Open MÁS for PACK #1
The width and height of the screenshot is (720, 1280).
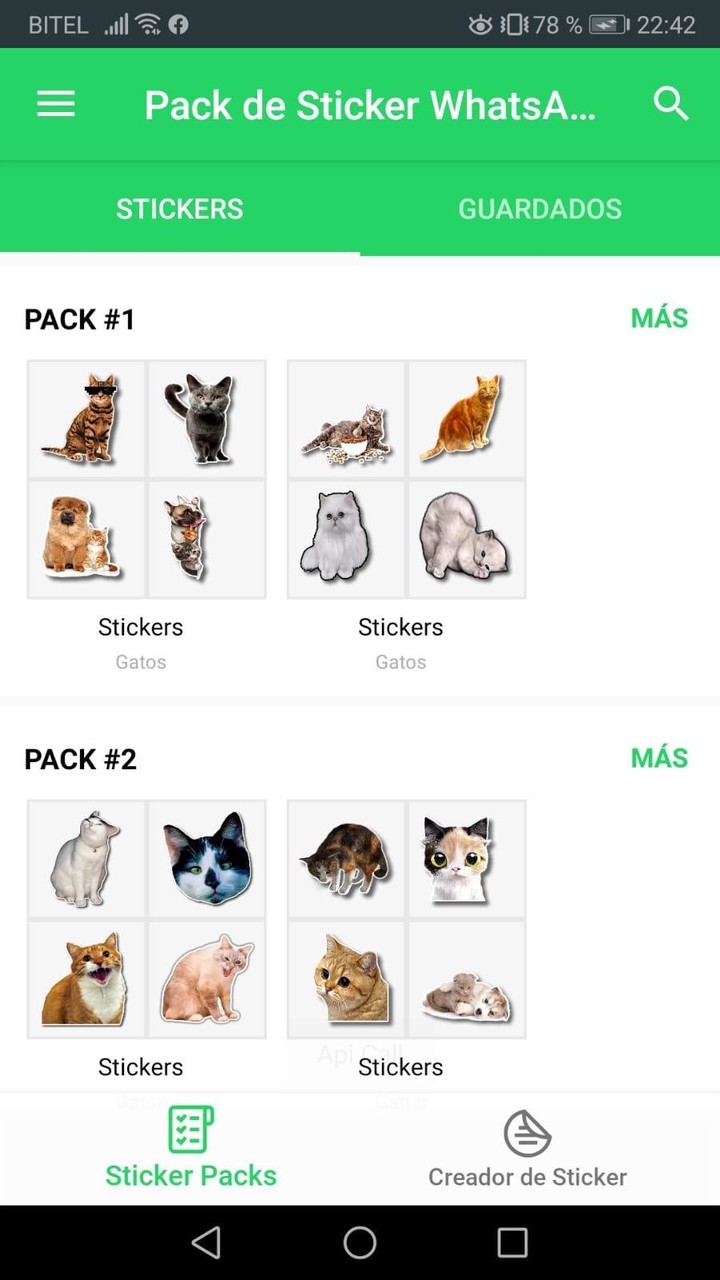[x=660, y=318]
